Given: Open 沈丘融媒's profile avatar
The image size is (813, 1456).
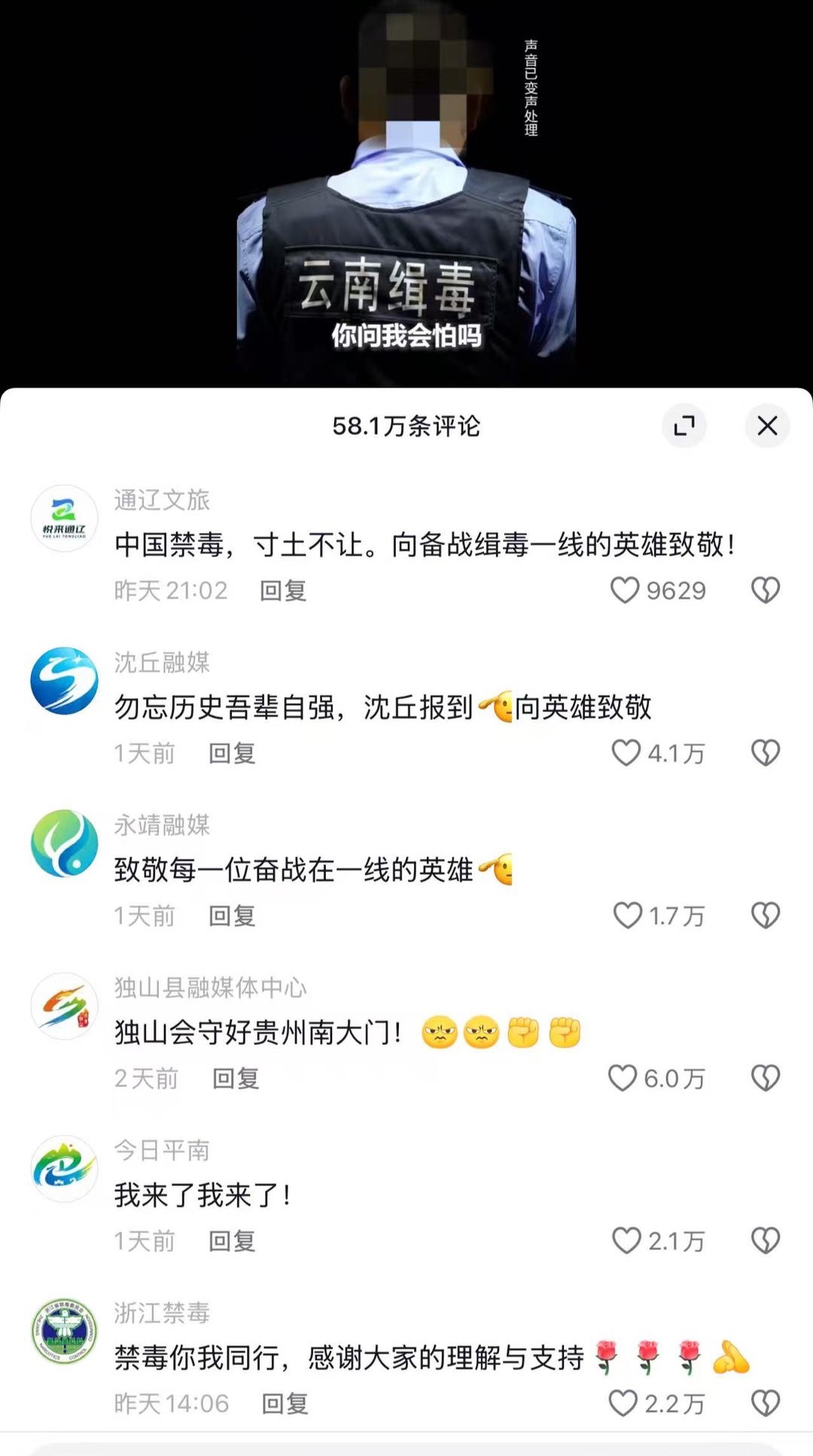Looking at the screenshot, I should point(64,681).
